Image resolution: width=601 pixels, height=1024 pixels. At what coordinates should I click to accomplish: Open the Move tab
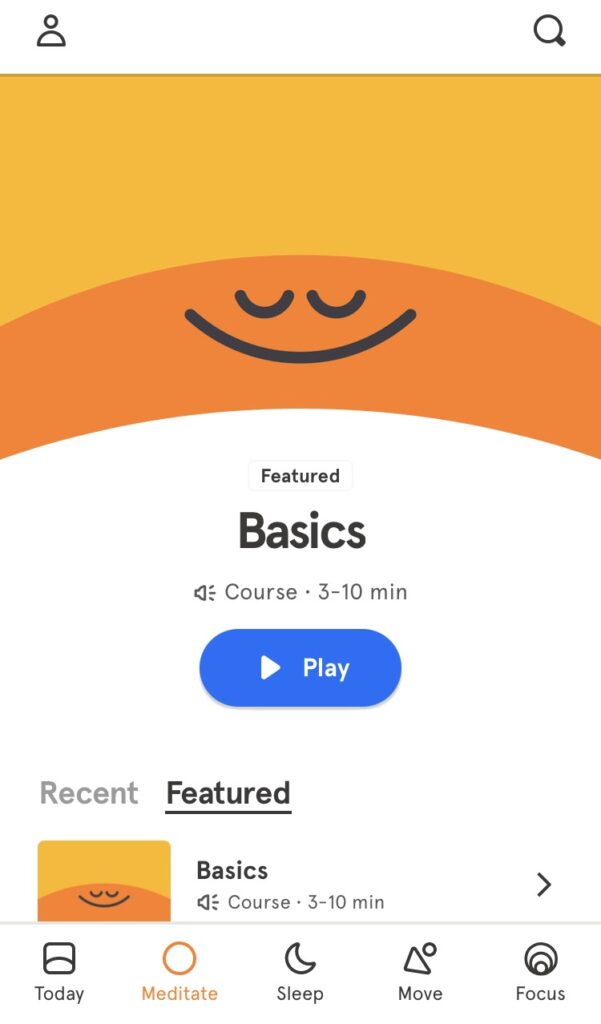[420, 972]
